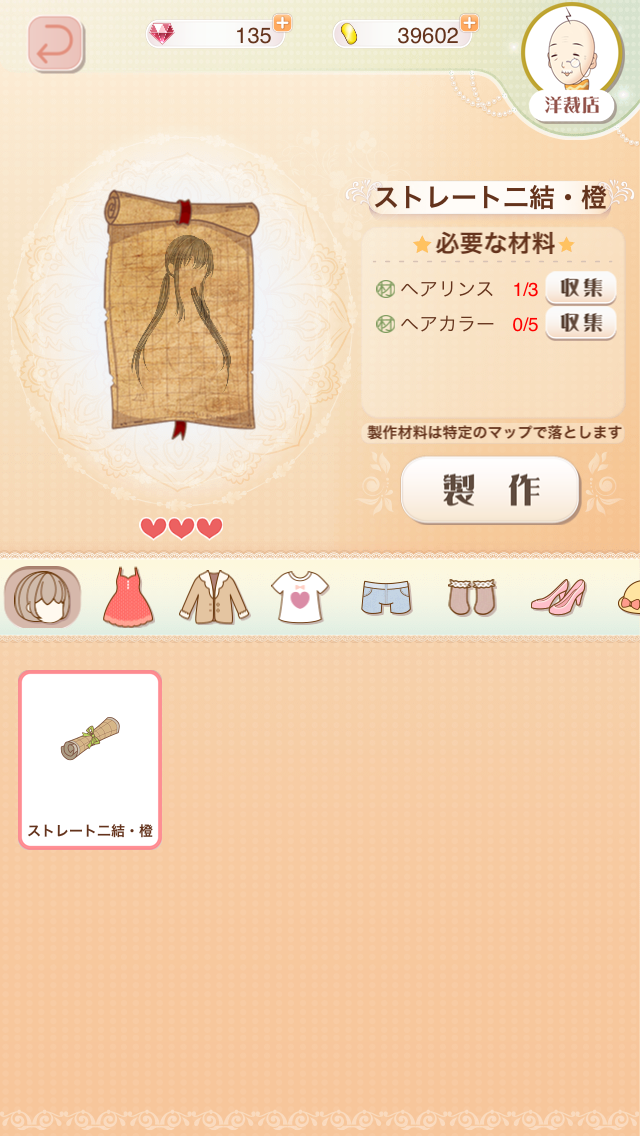Switch to the T-shirt tops tab
Screen dimensions: 640x1136
click(300, 597)
